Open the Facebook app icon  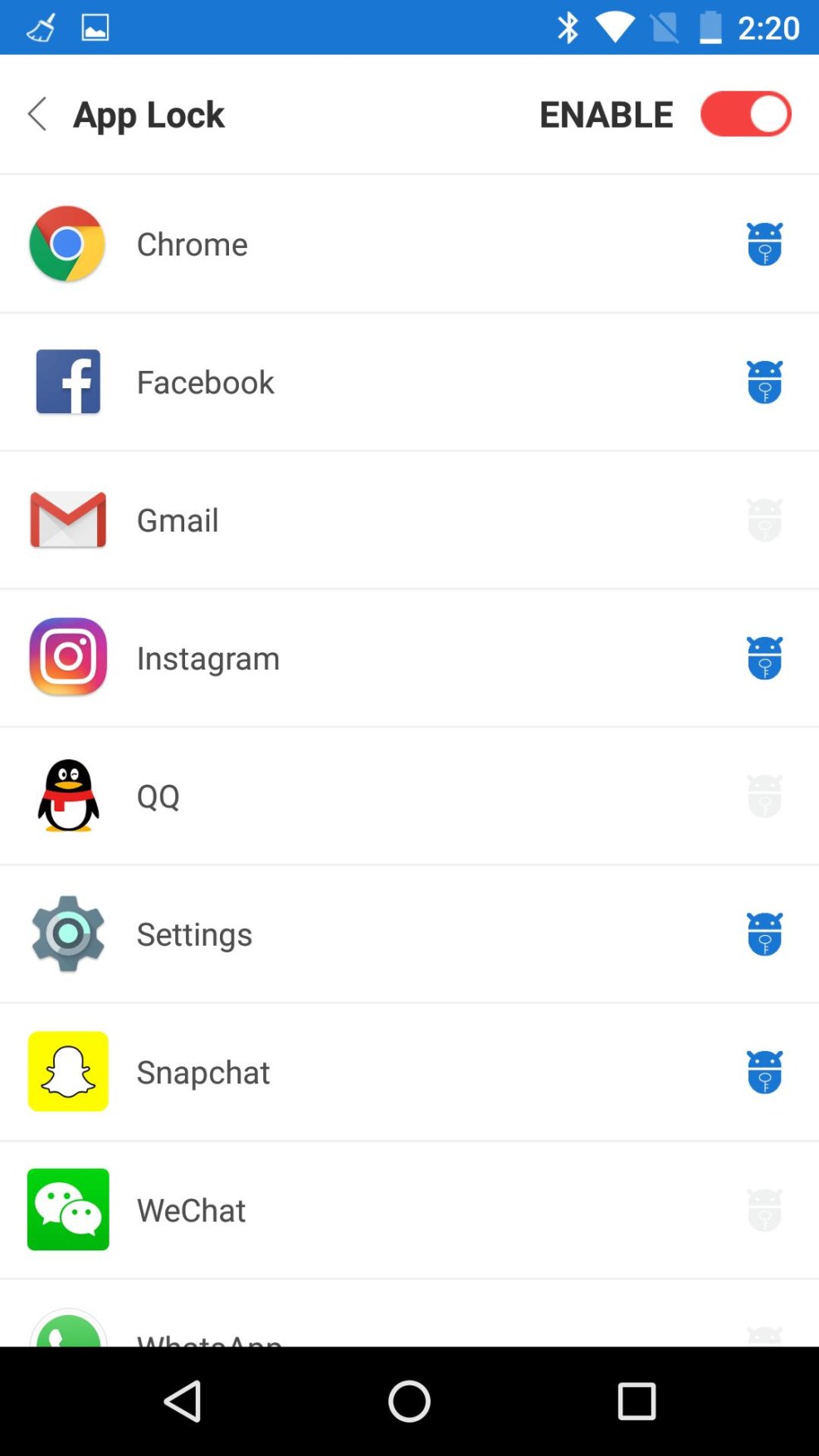[x=67, y=382]
